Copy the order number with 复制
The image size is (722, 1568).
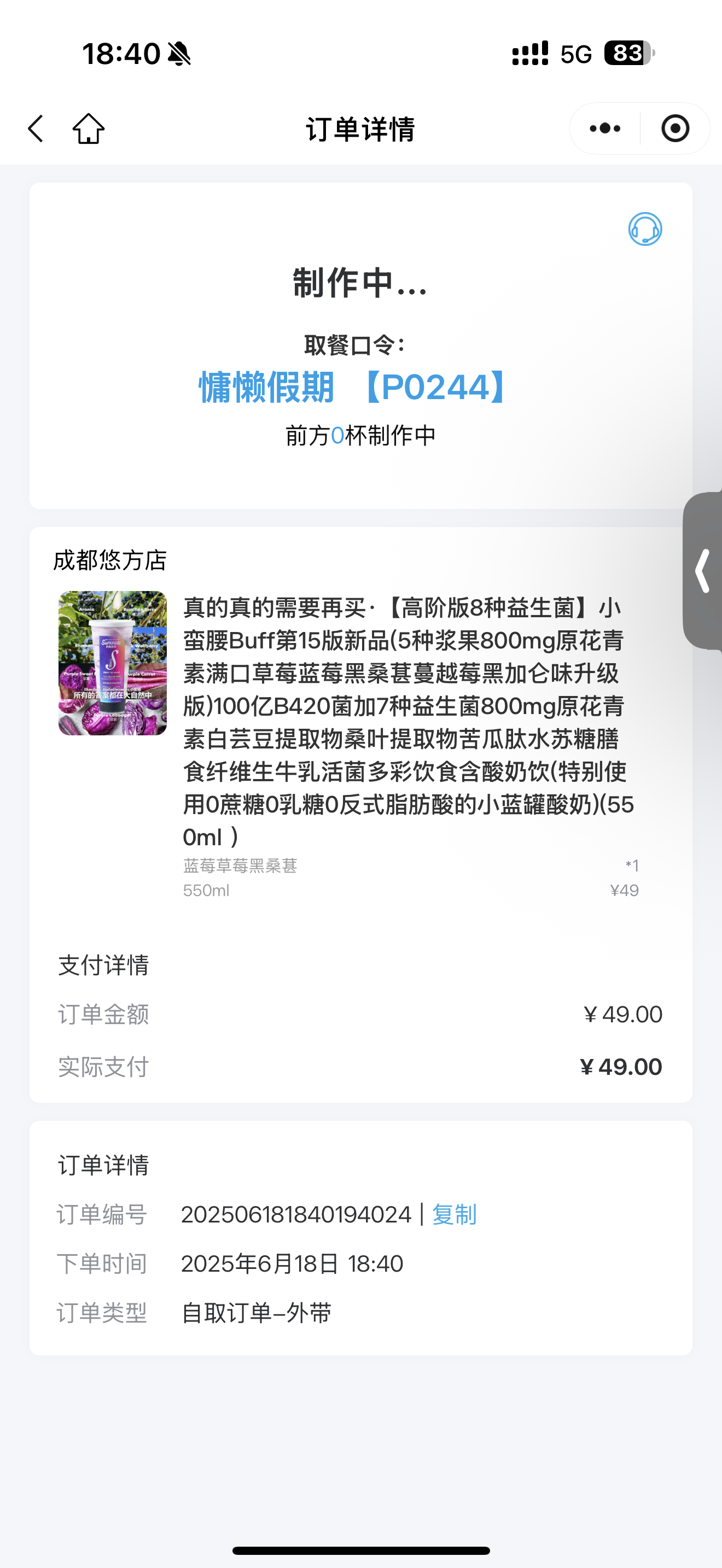tap(454, 1215)
